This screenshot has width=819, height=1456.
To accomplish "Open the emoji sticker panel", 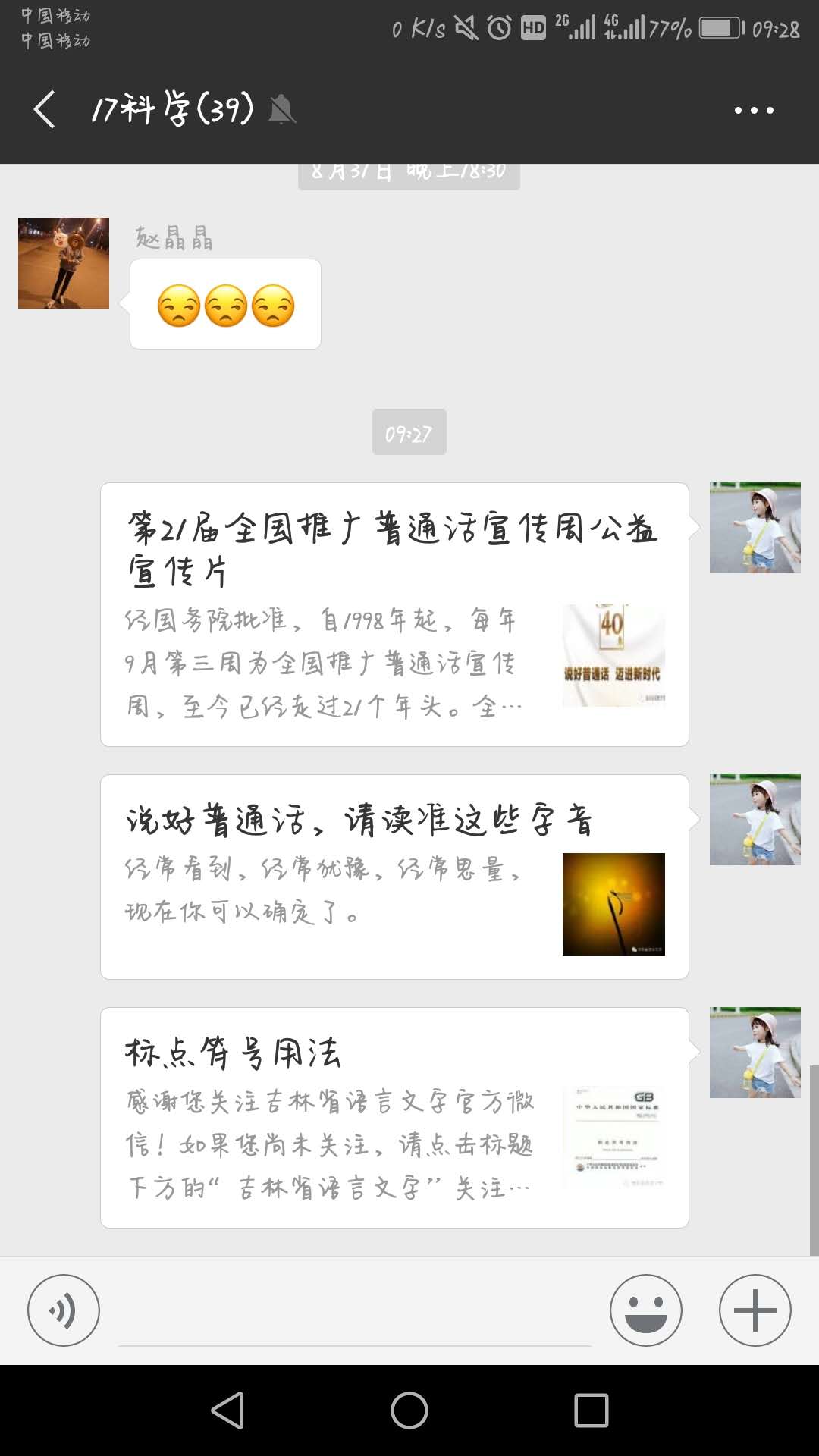I will (645, 1310).
